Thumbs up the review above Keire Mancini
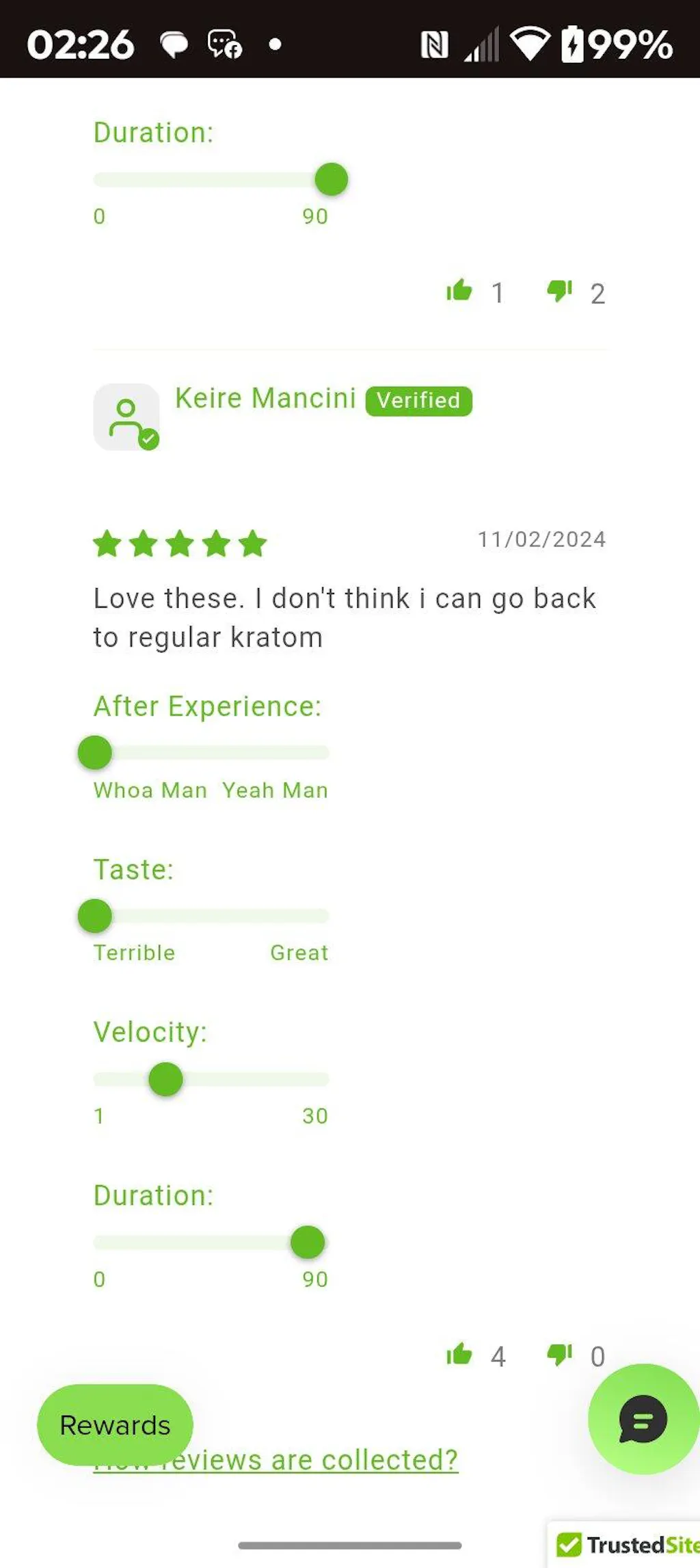This screenshot has width=700, height=1568. coord(459,291)
